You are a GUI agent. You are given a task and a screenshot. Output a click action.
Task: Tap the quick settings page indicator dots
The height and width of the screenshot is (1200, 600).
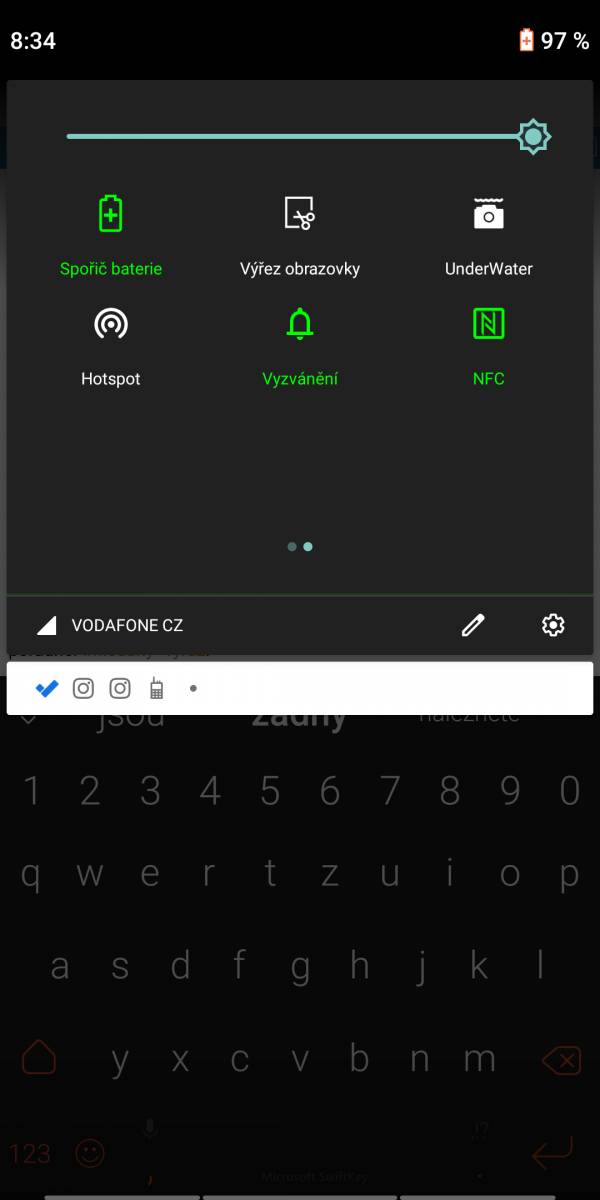[300, 547]
